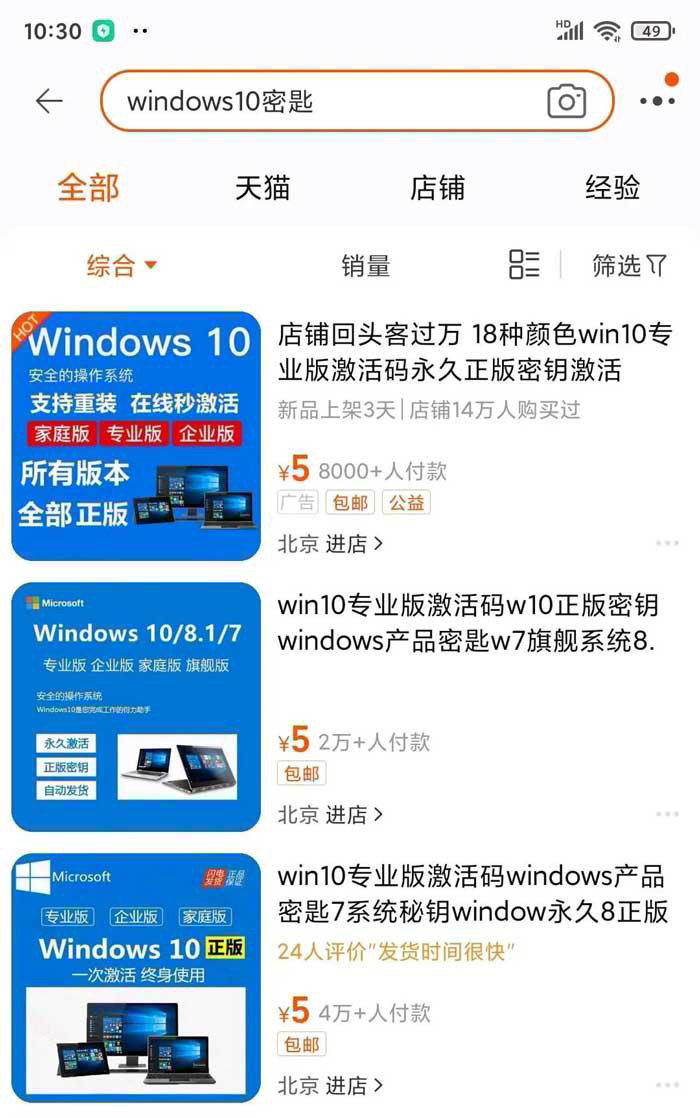Enter the store of the 4万+人付款 item
The width and height of the screenshot is (700, 1118).
pyautogui.click(x=330, y=1085)
